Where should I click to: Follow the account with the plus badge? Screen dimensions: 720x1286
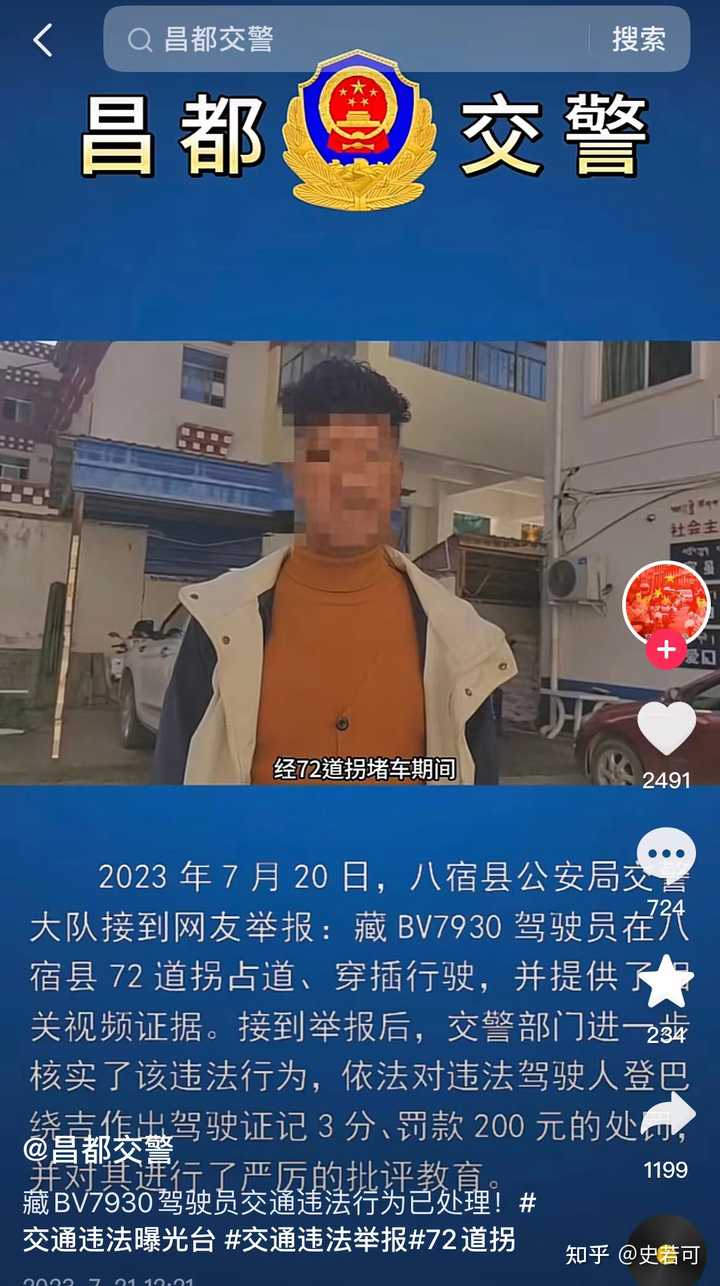(666, 650)
